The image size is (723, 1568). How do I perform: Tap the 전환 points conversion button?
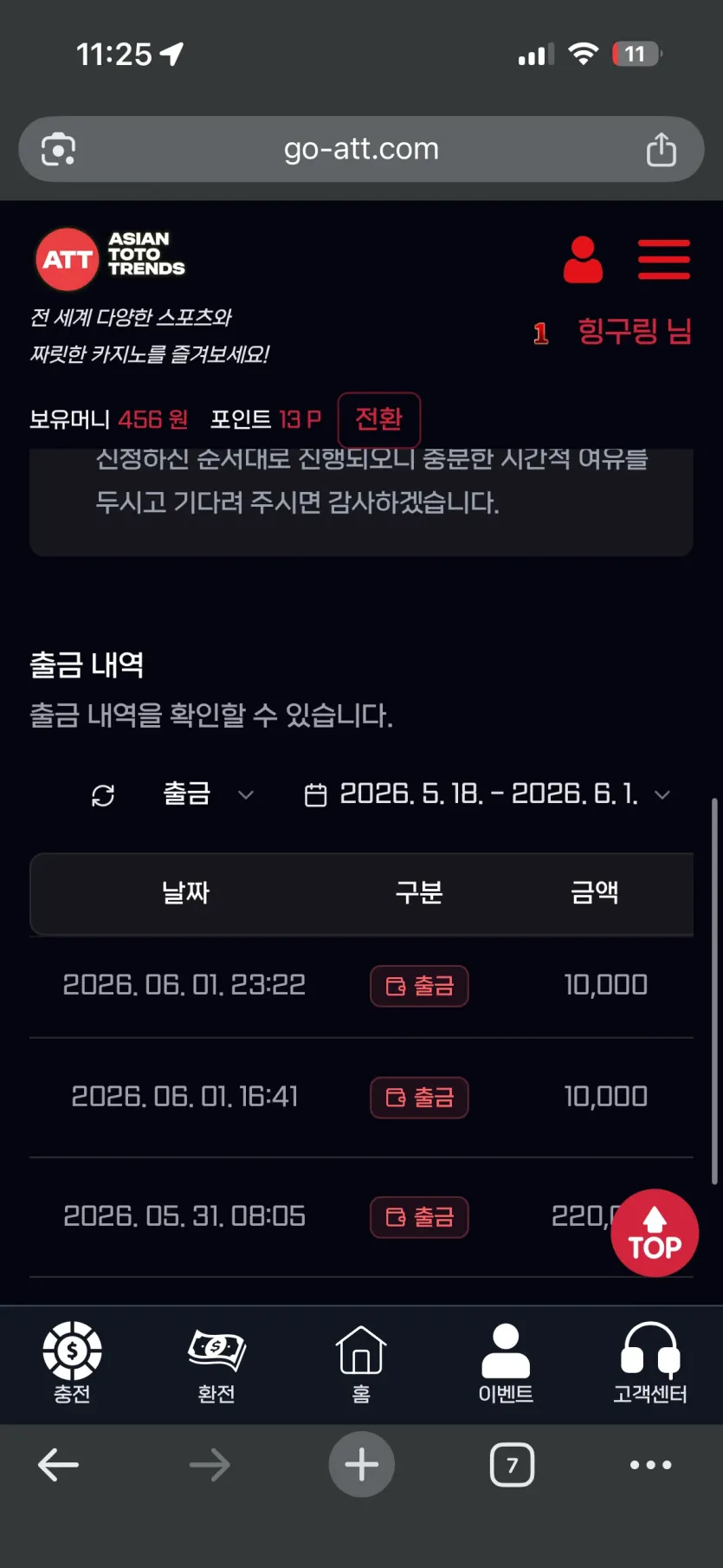pyautogui.click(x=379, y=419)
